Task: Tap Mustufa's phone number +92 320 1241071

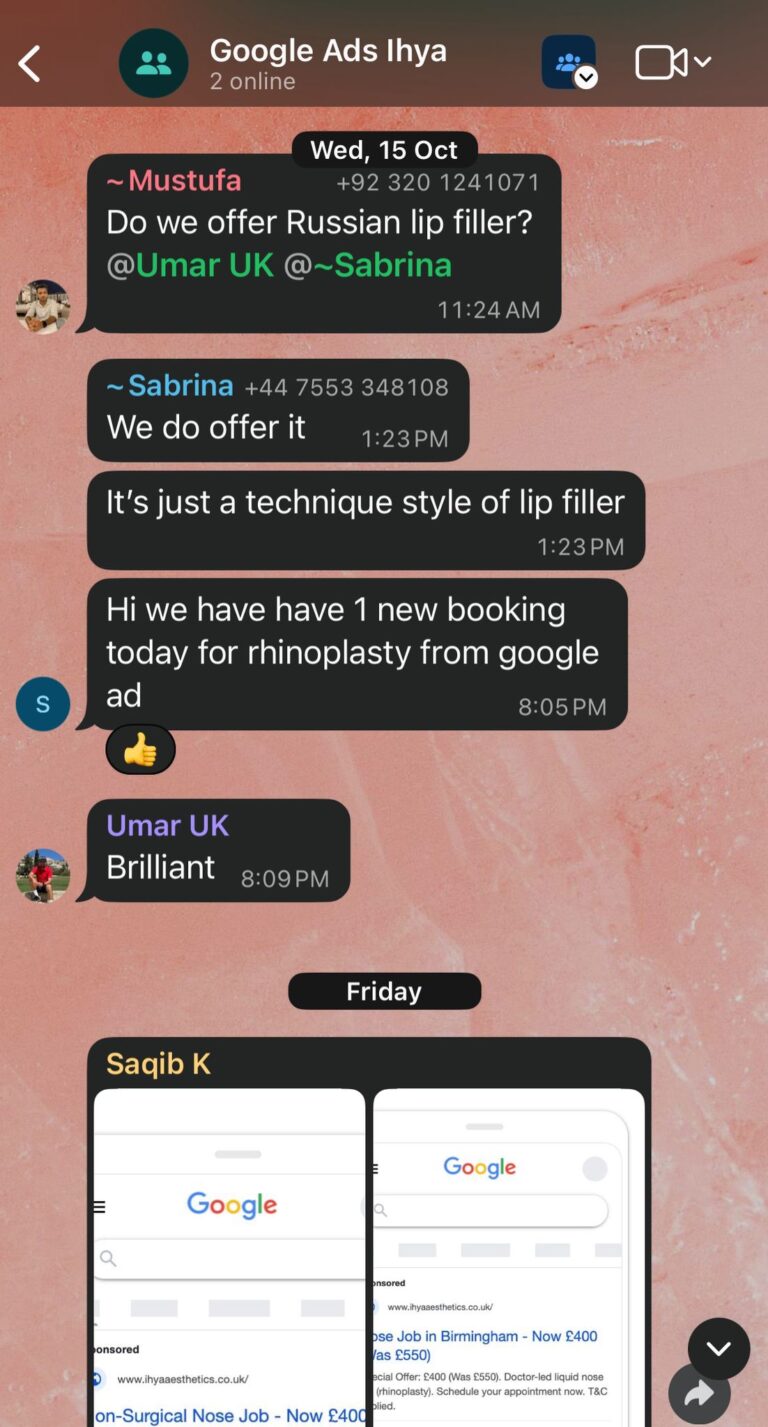Action: pos(438,182)
